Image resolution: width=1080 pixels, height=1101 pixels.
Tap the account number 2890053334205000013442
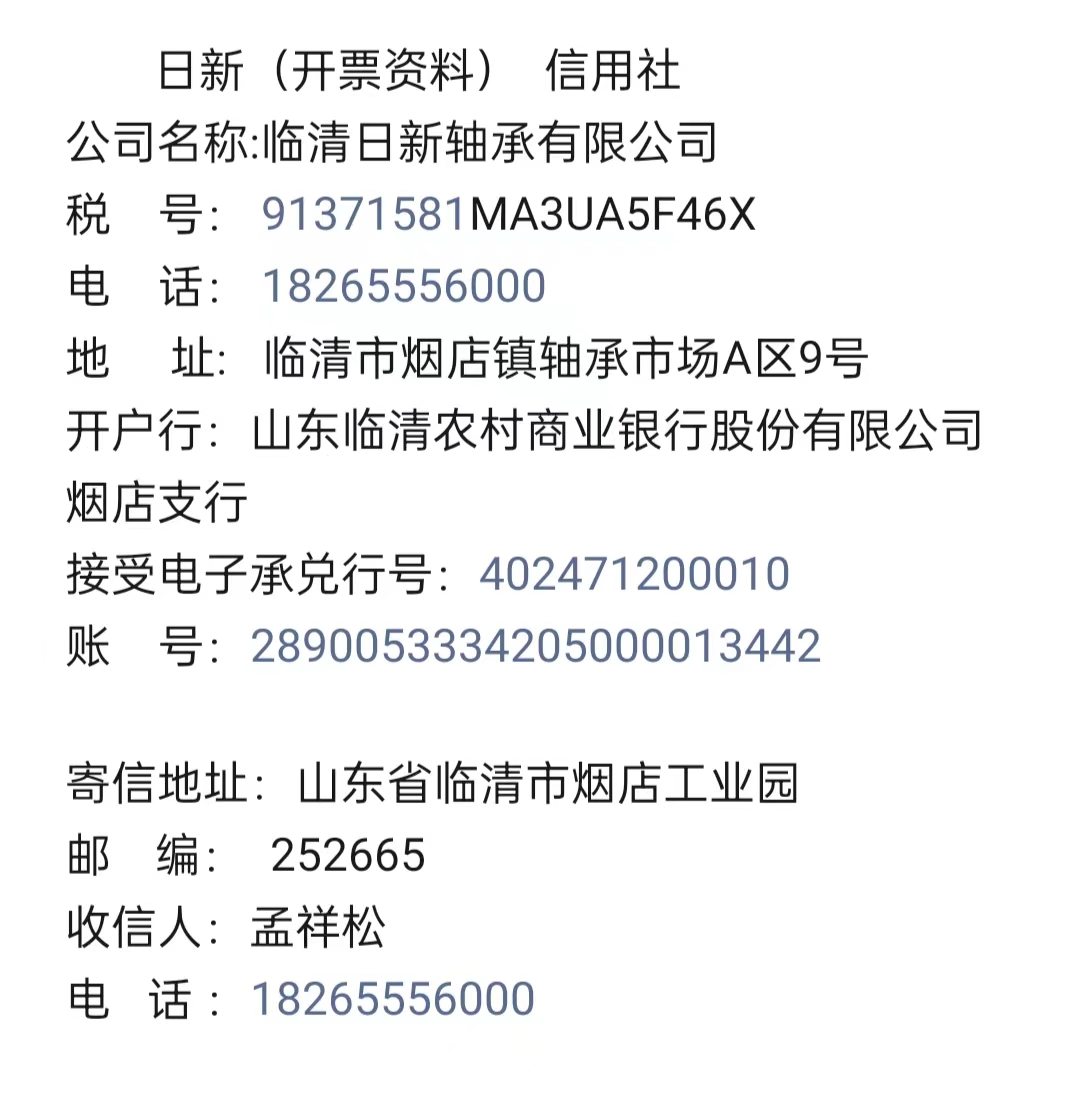535,647
